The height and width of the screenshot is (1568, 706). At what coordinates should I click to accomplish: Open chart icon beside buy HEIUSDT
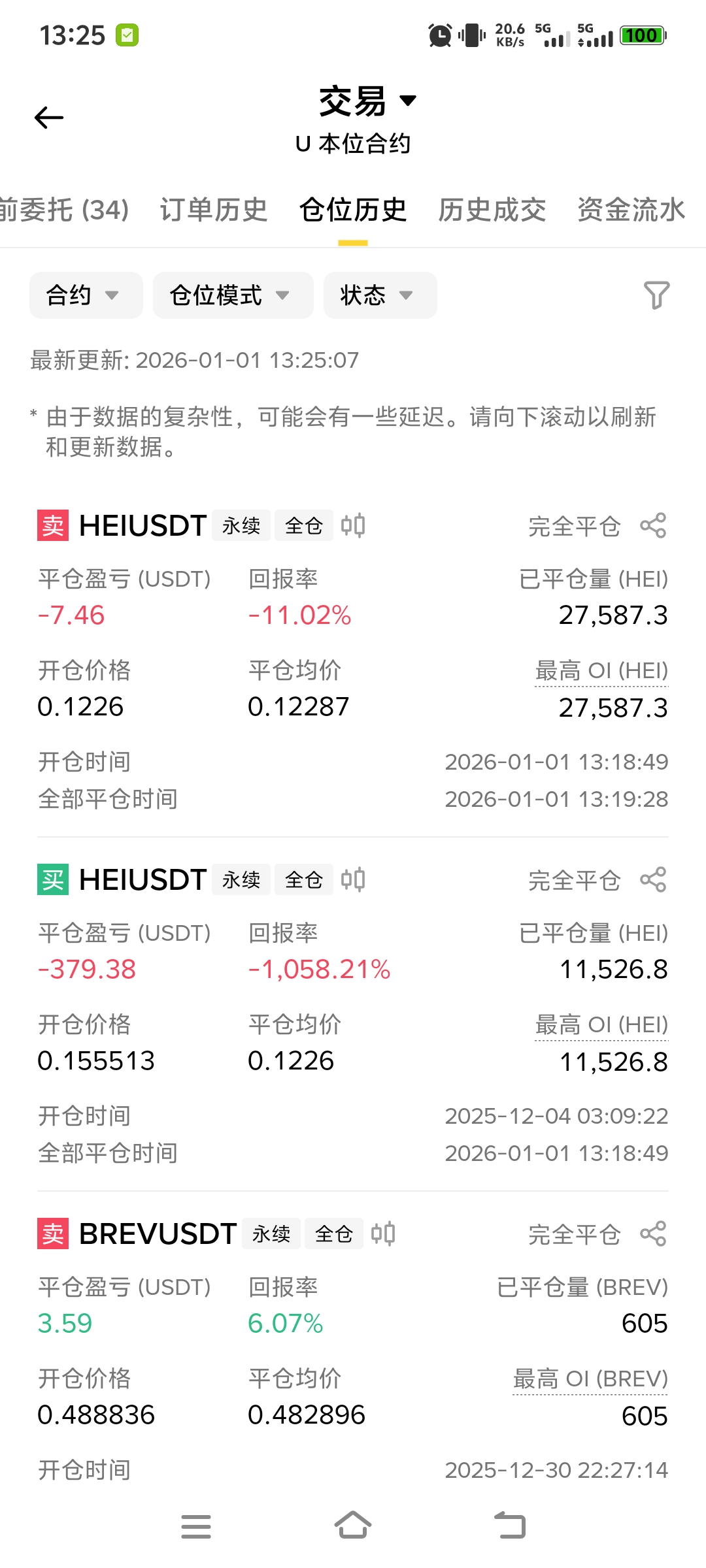pos(353,879)
